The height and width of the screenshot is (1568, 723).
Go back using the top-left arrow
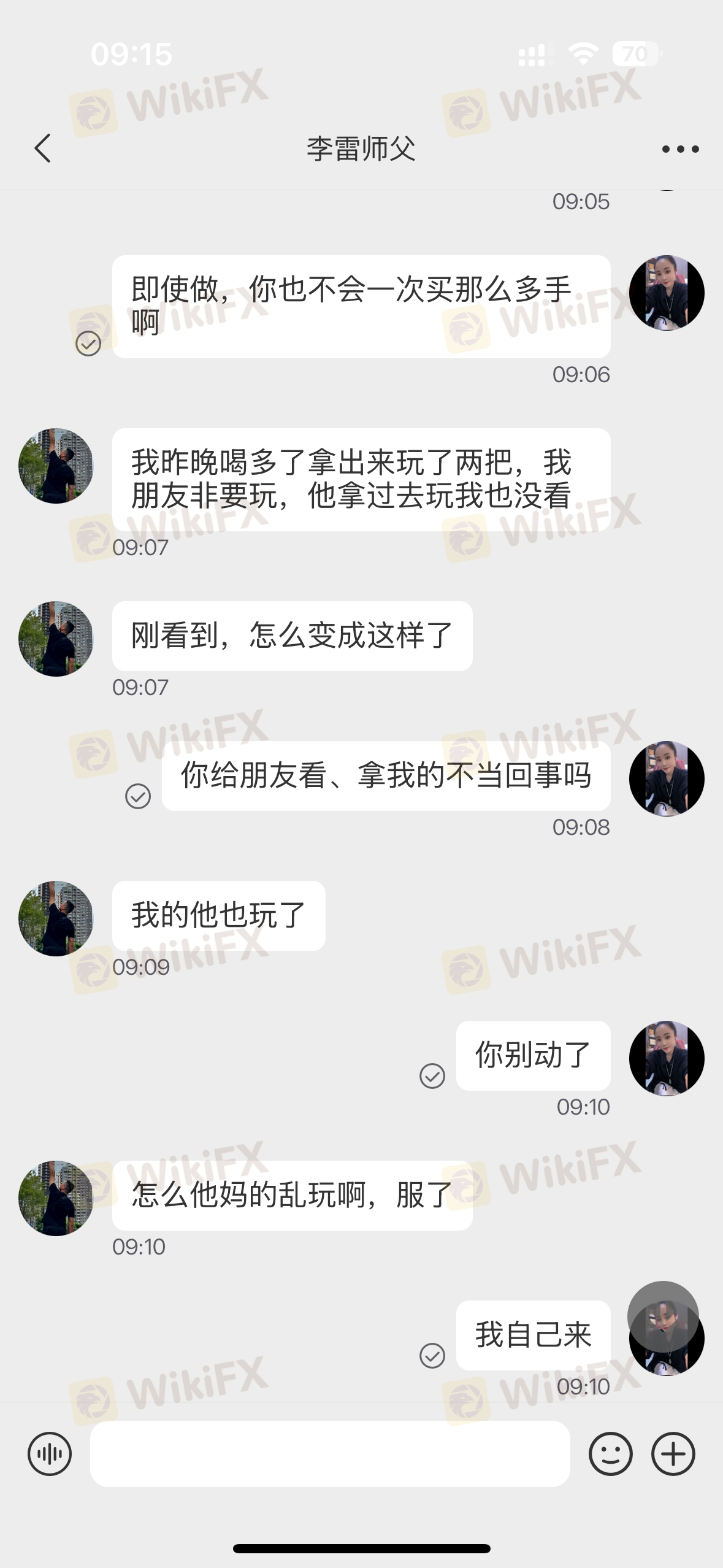(x=42, y=148)
